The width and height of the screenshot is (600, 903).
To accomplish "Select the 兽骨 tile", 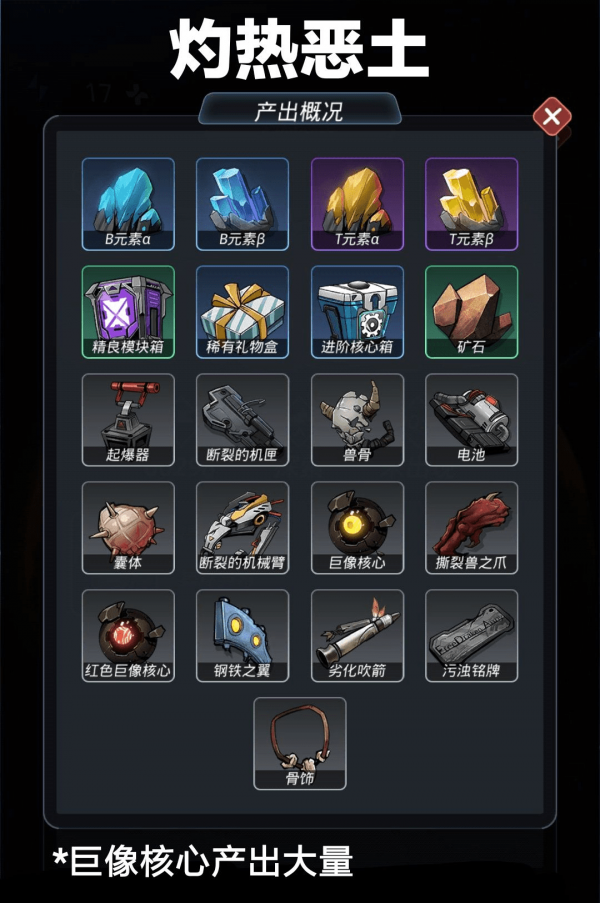I will coord(357,420).
